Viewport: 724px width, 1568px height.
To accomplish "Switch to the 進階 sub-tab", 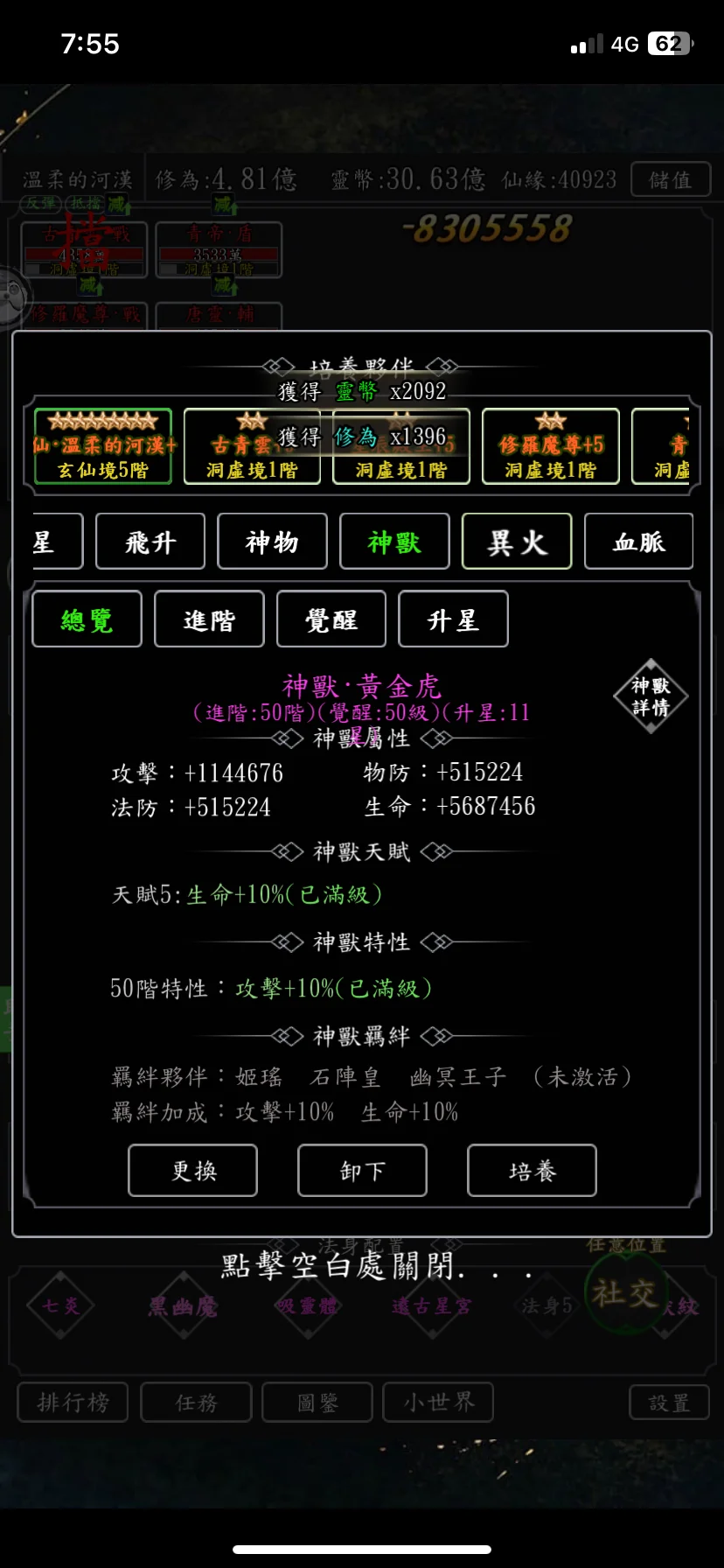I will click(209, 619).
